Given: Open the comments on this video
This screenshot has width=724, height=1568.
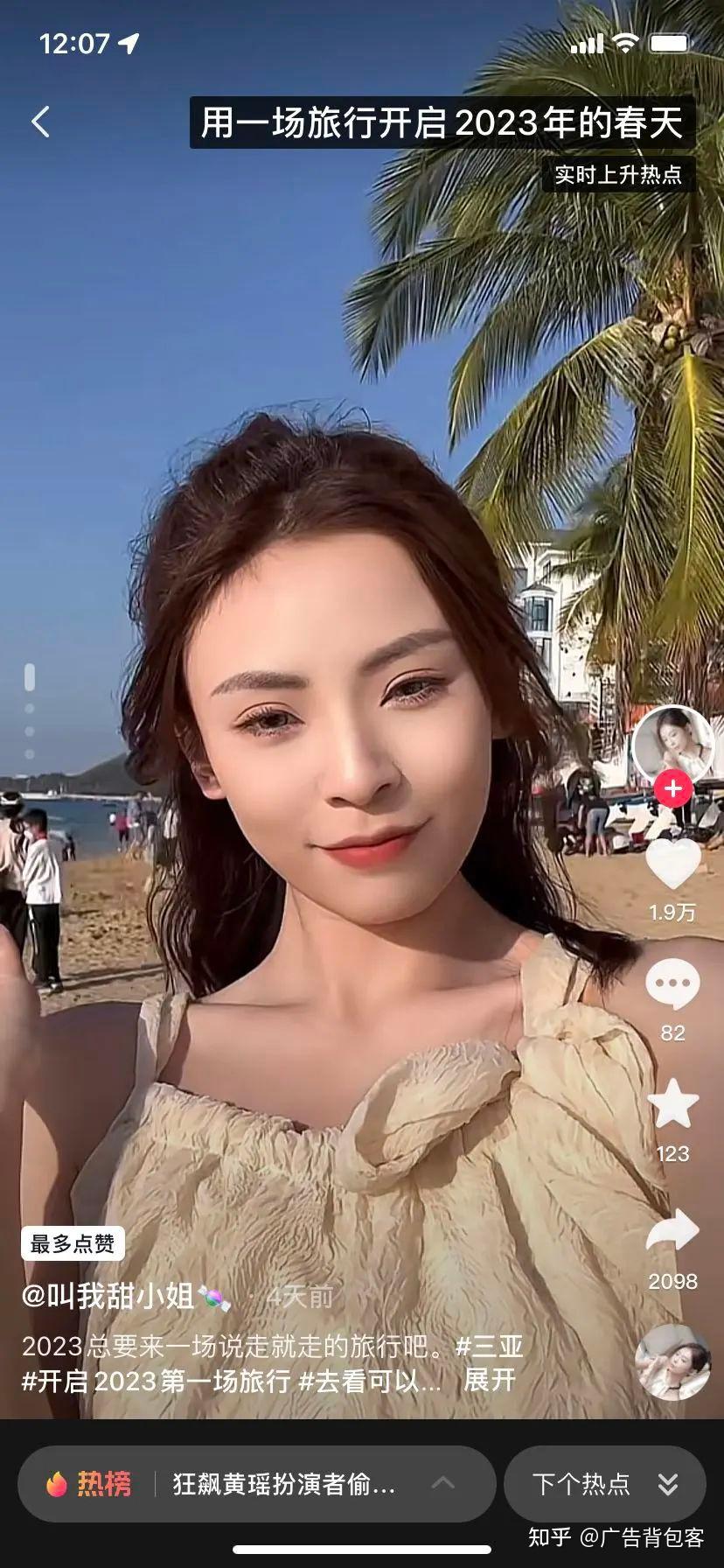Looking at the screenshot, I should click(x=672, y=985).
